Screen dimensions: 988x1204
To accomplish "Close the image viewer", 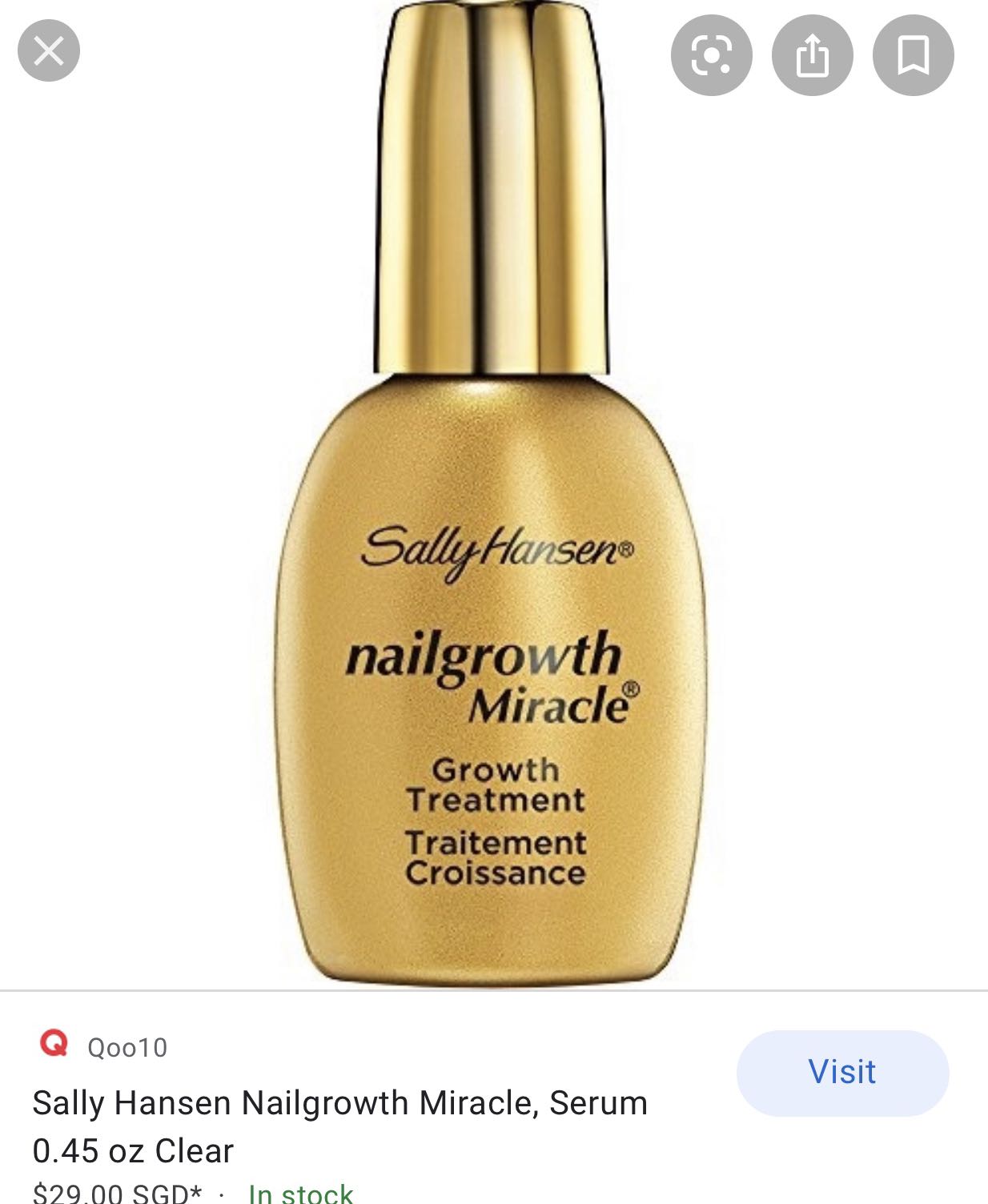I will (49, 52).
